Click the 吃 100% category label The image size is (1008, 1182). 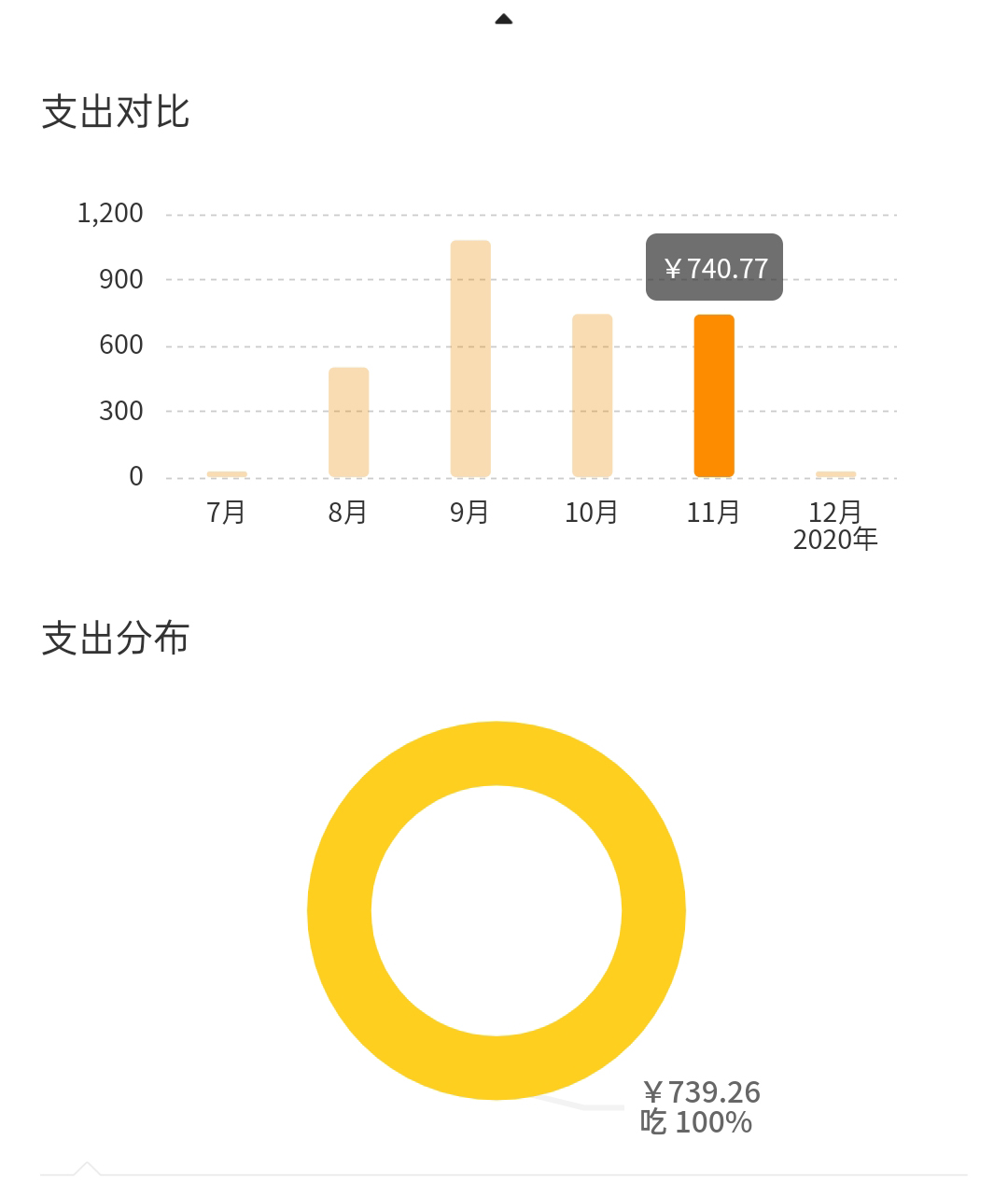pyautogui.click(x=697, y=1123)
